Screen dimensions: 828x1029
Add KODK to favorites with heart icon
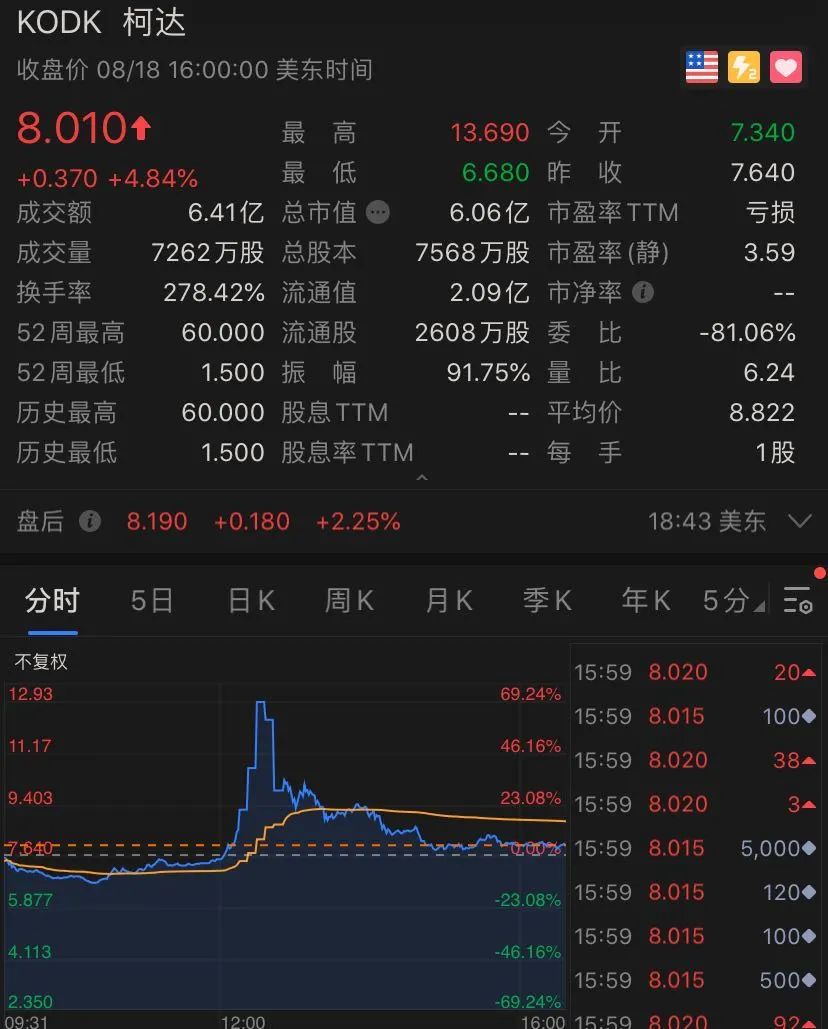[x=786, y=68]
